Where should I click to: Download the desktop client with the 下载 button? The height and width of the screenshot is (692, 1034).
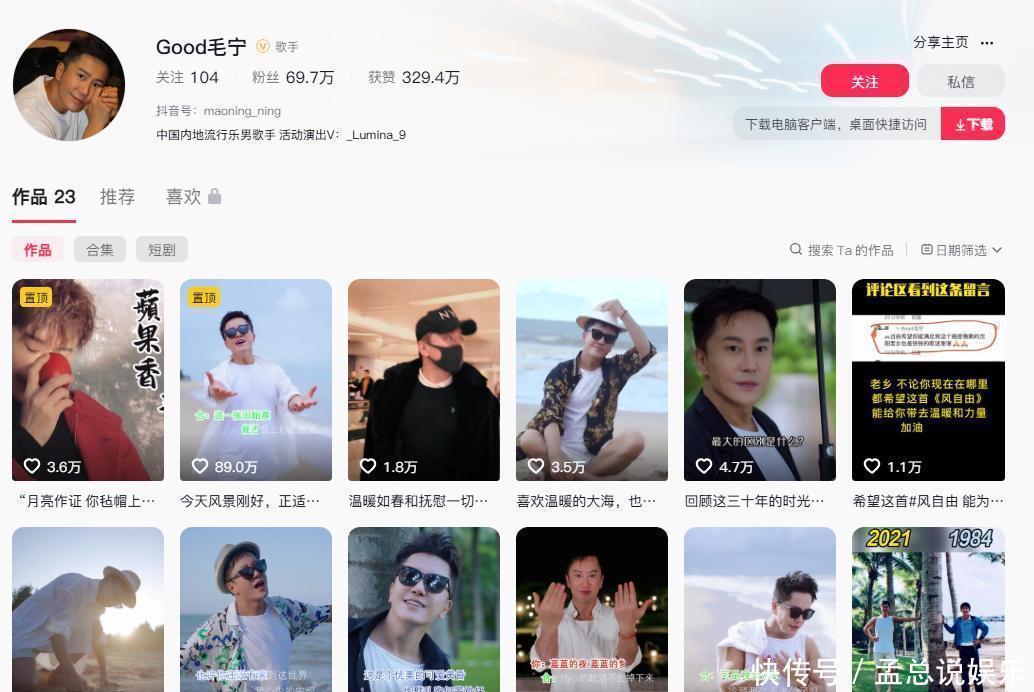(973, 124)
